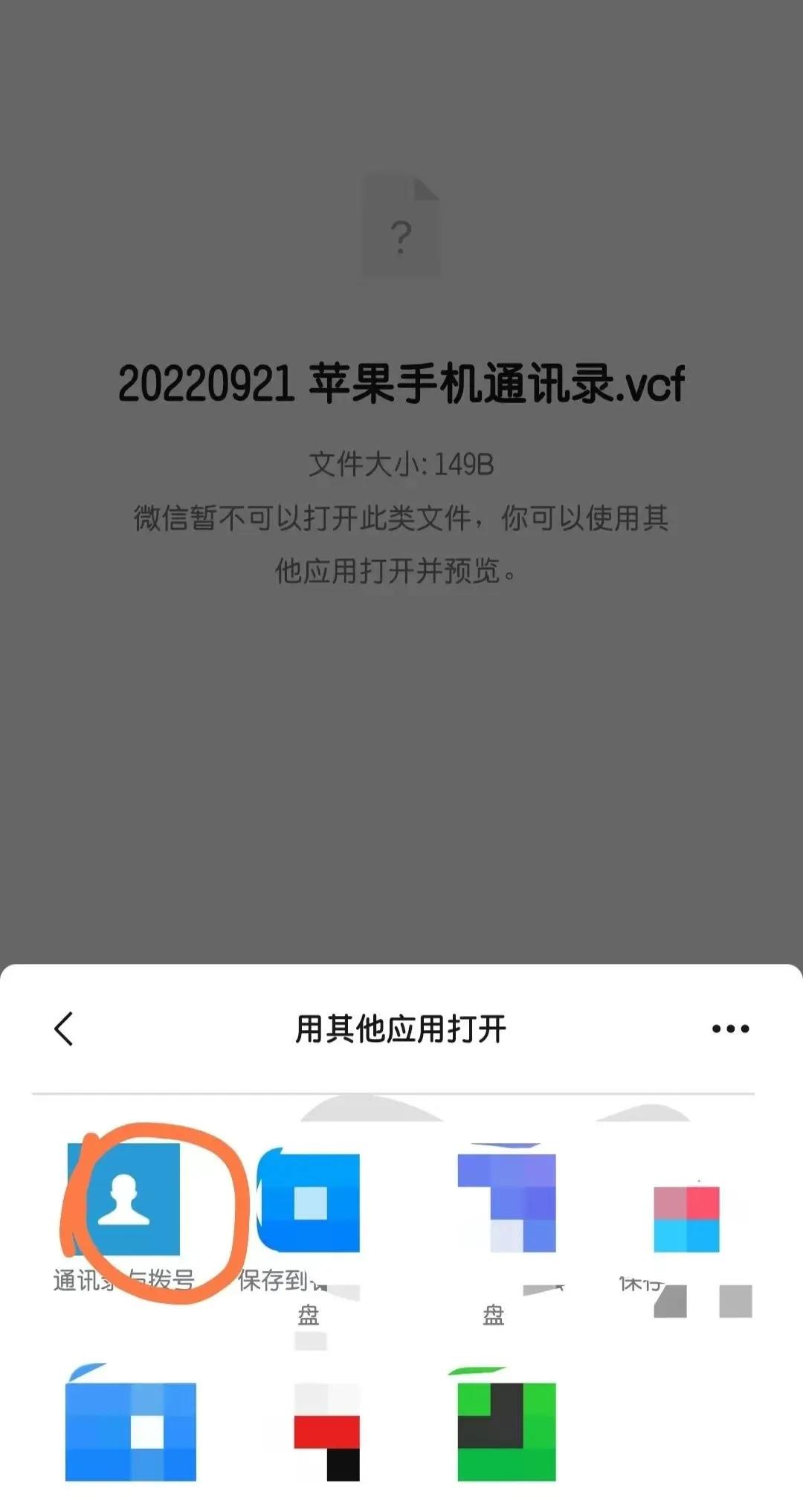
Task: Tap the back chevron on the share sheet
Action: pyautogui.click(x=65, y=1030)
